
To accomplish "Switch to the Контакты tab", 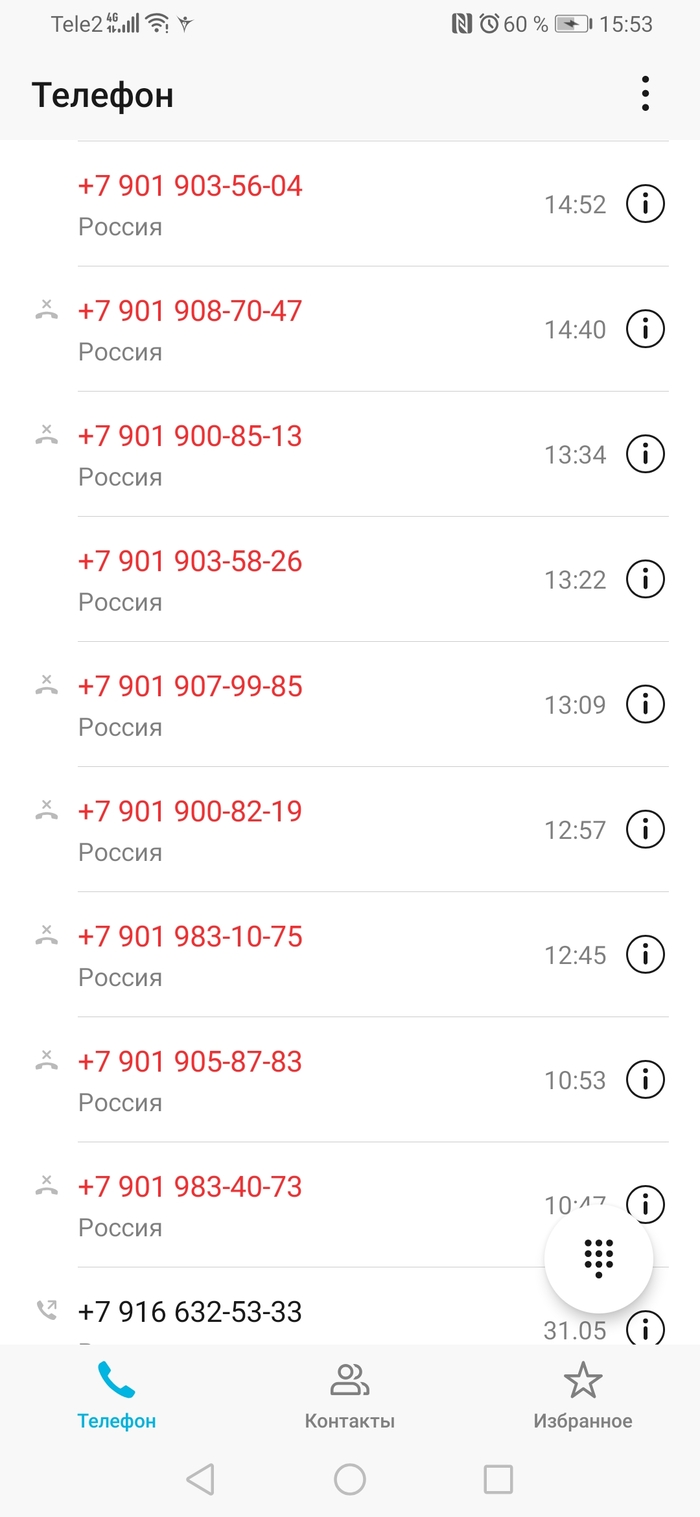I will [x=349, y=1395].
